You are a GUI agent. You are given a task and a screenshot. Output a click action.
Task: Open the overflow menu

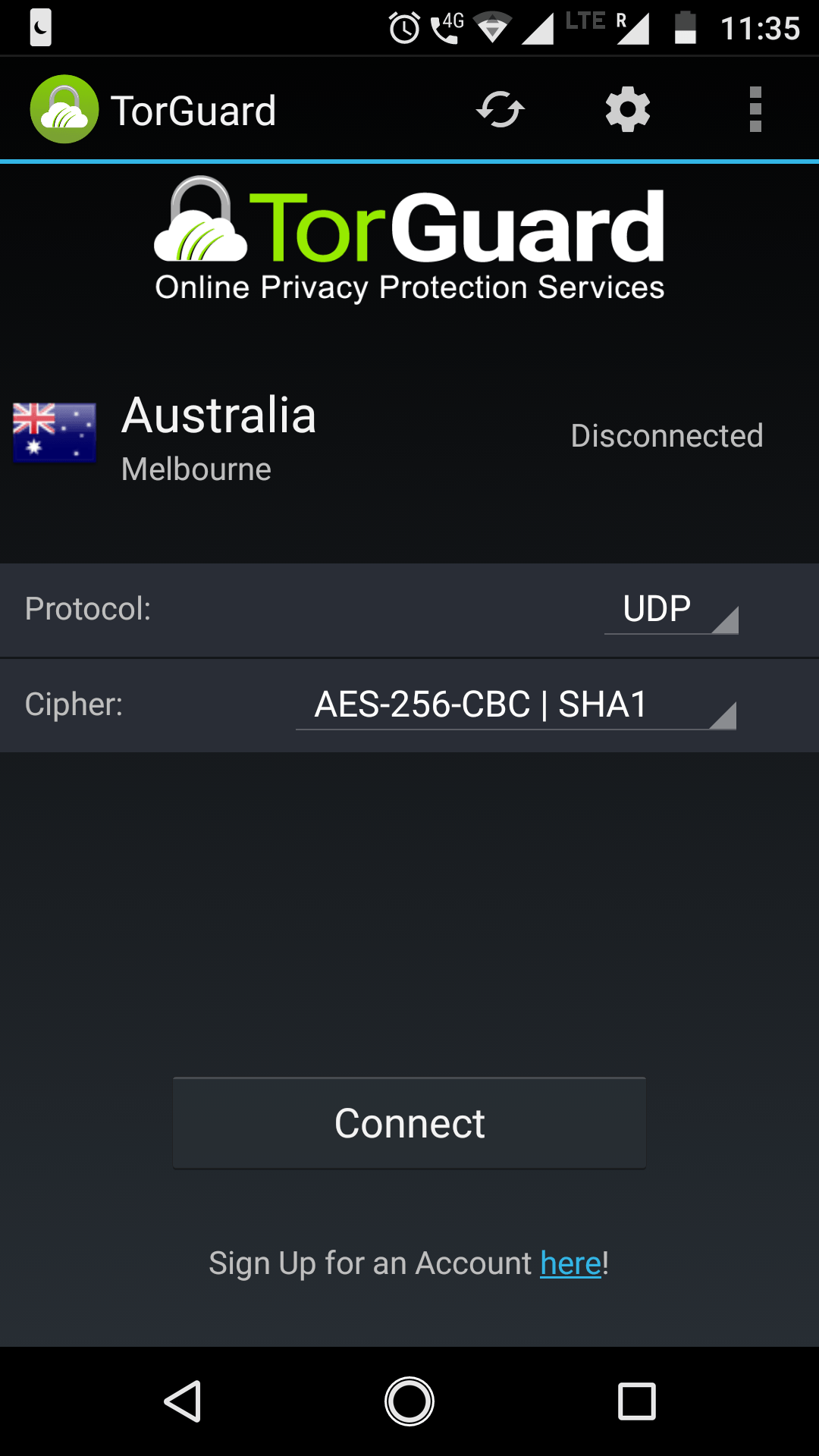(755, 110)
